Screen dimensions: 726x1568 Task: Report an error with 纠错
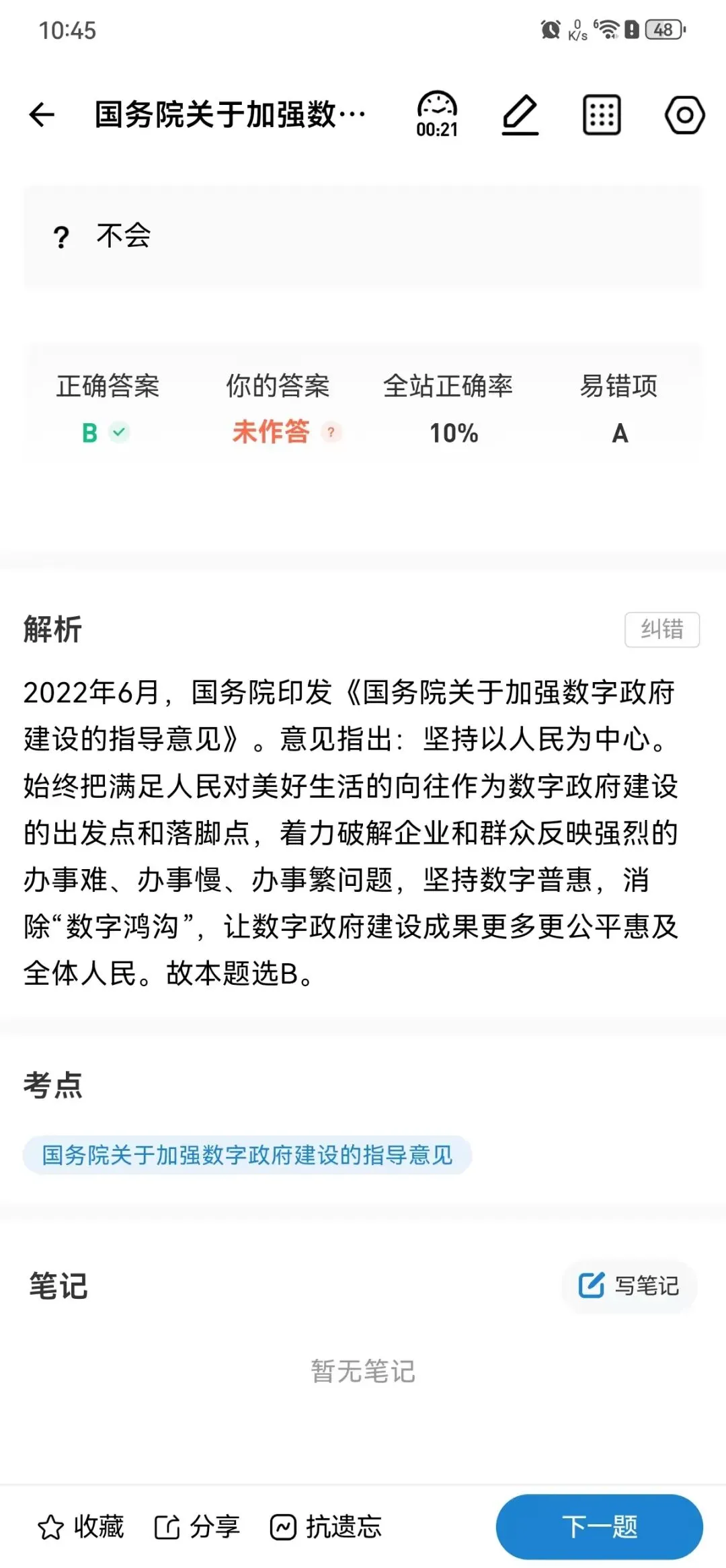(662, 630)
